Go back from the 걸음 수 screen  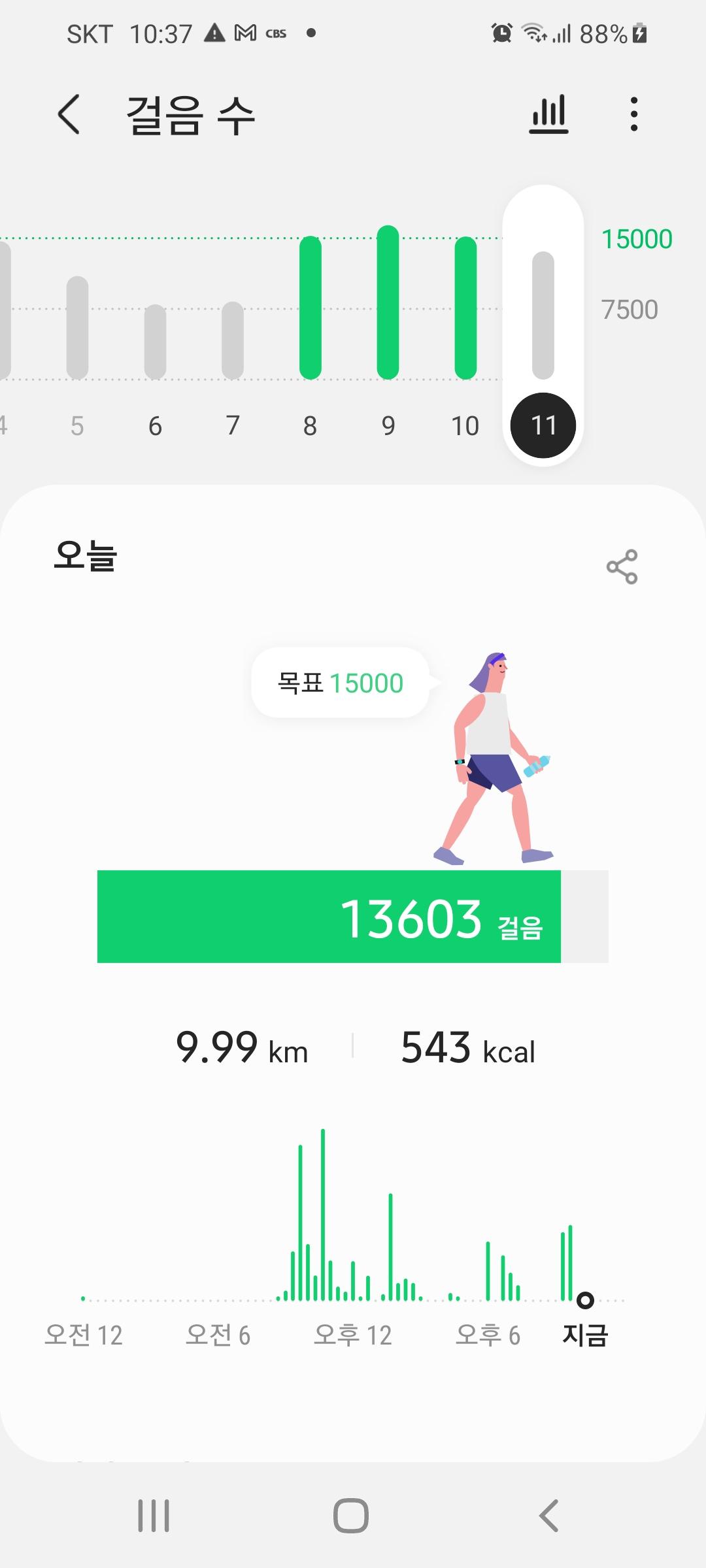[69, 115]
